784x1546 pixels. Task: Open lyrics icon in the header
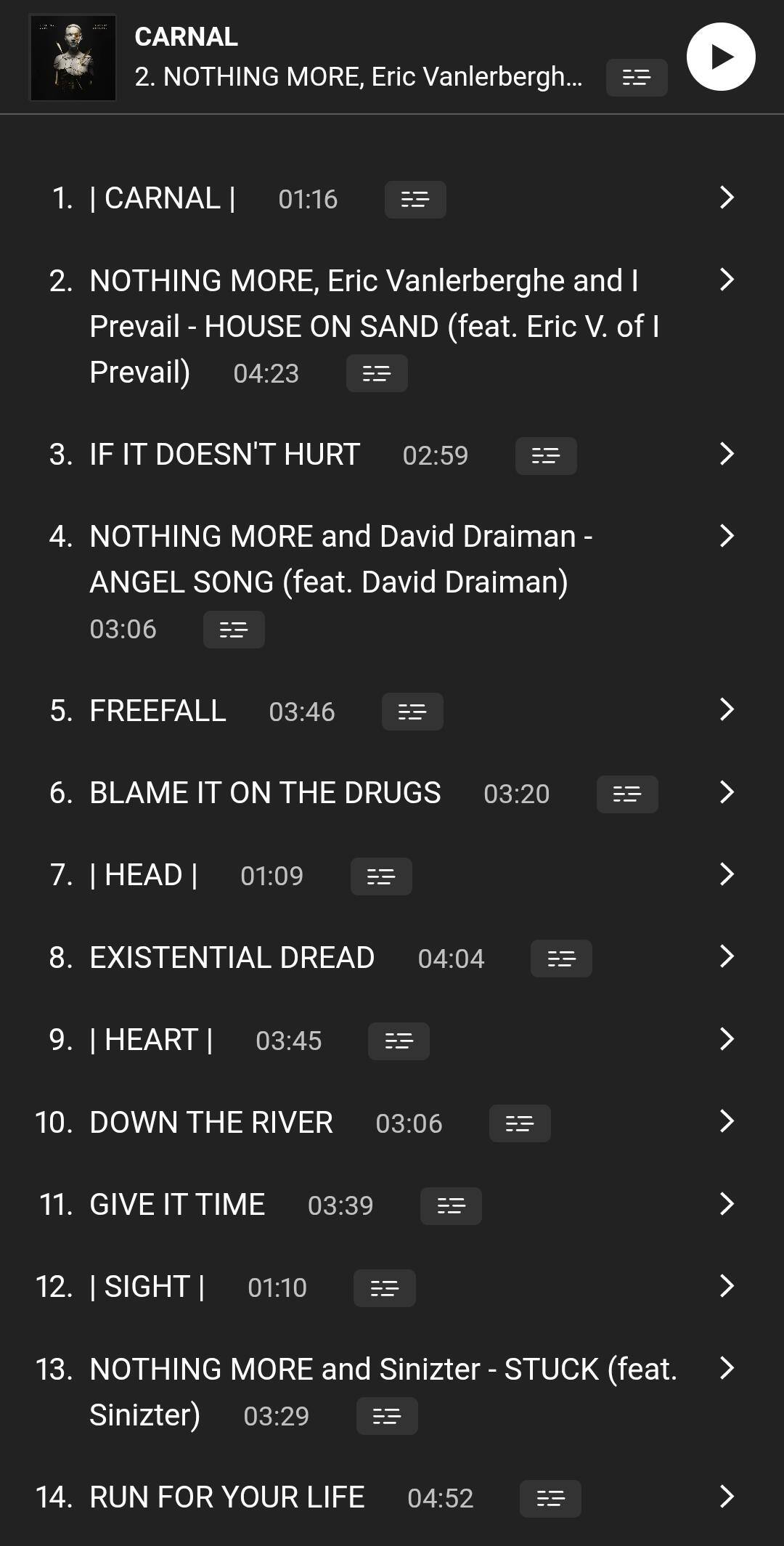[x=637, y=78]
